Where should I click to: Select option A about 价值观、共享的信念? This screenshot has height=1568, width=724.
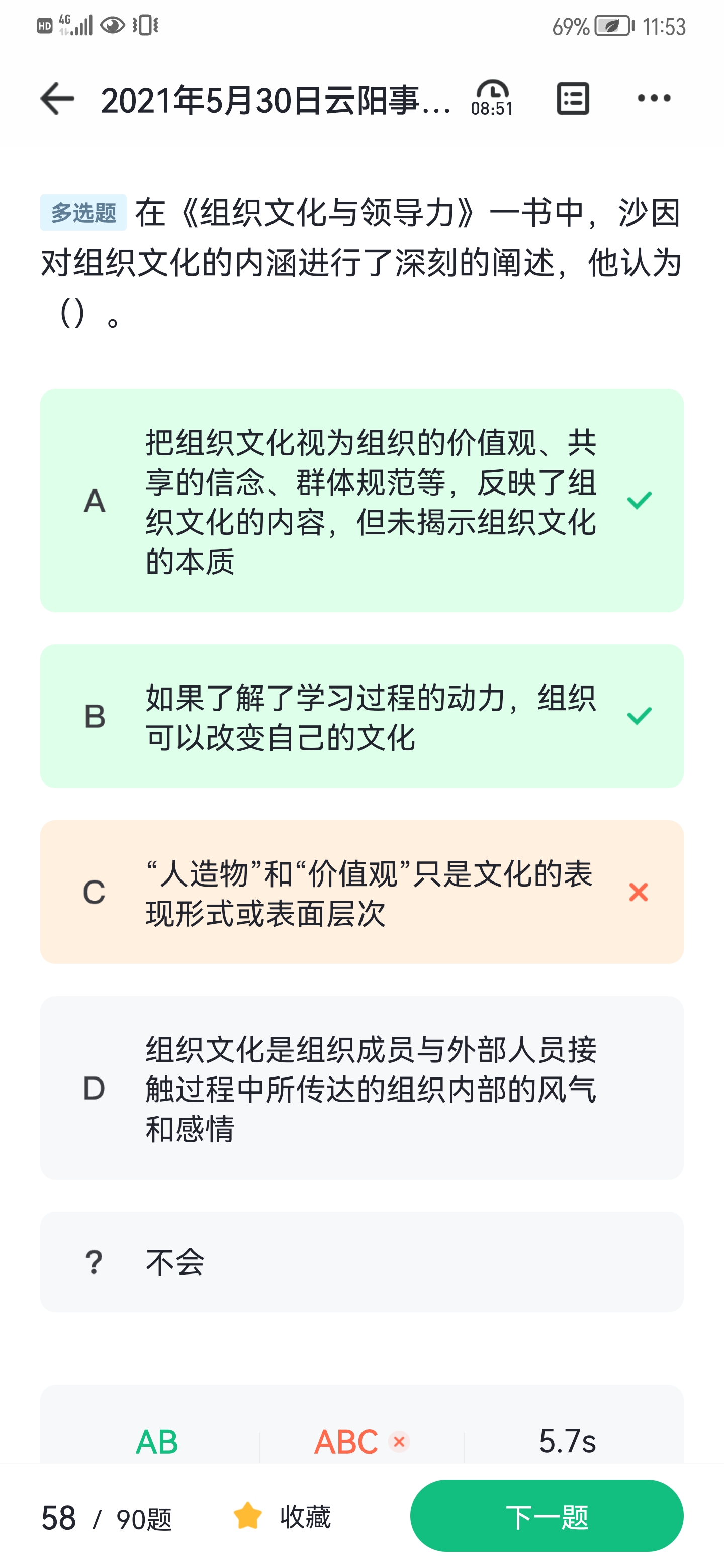(361, 501)
